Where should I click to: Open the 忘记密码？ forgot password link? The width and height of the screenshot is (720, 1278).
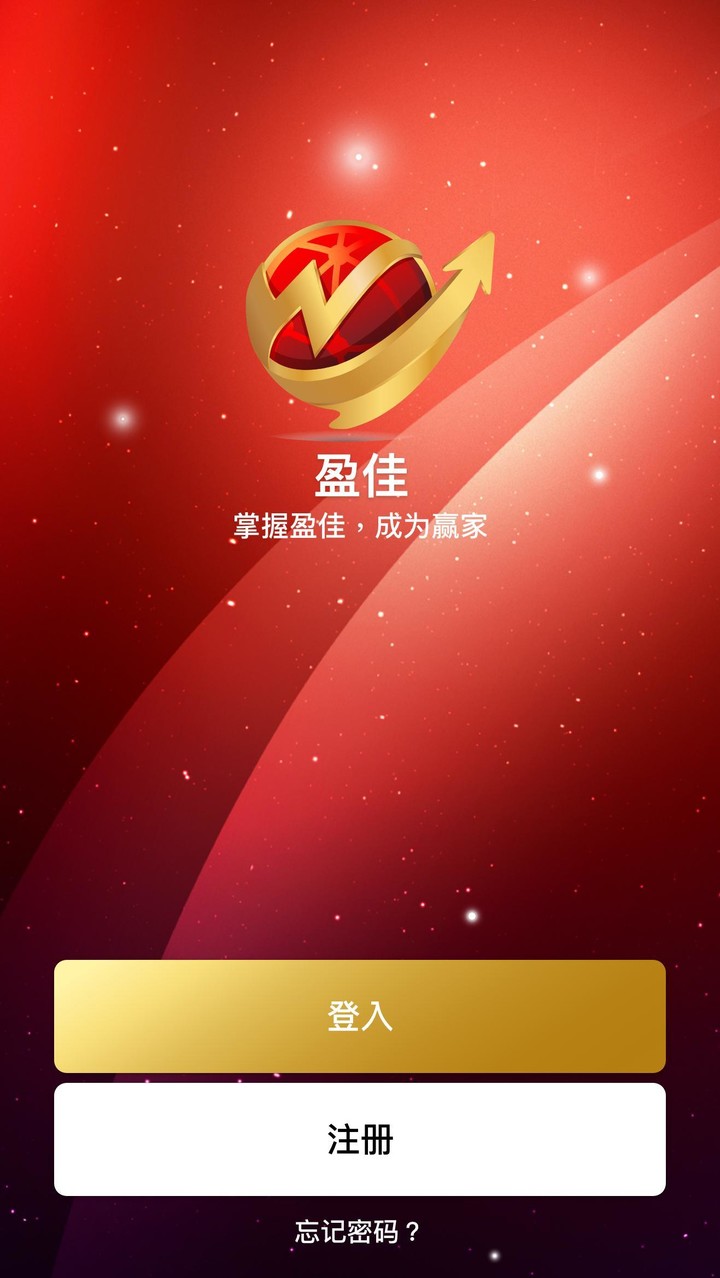(358, 1232)
